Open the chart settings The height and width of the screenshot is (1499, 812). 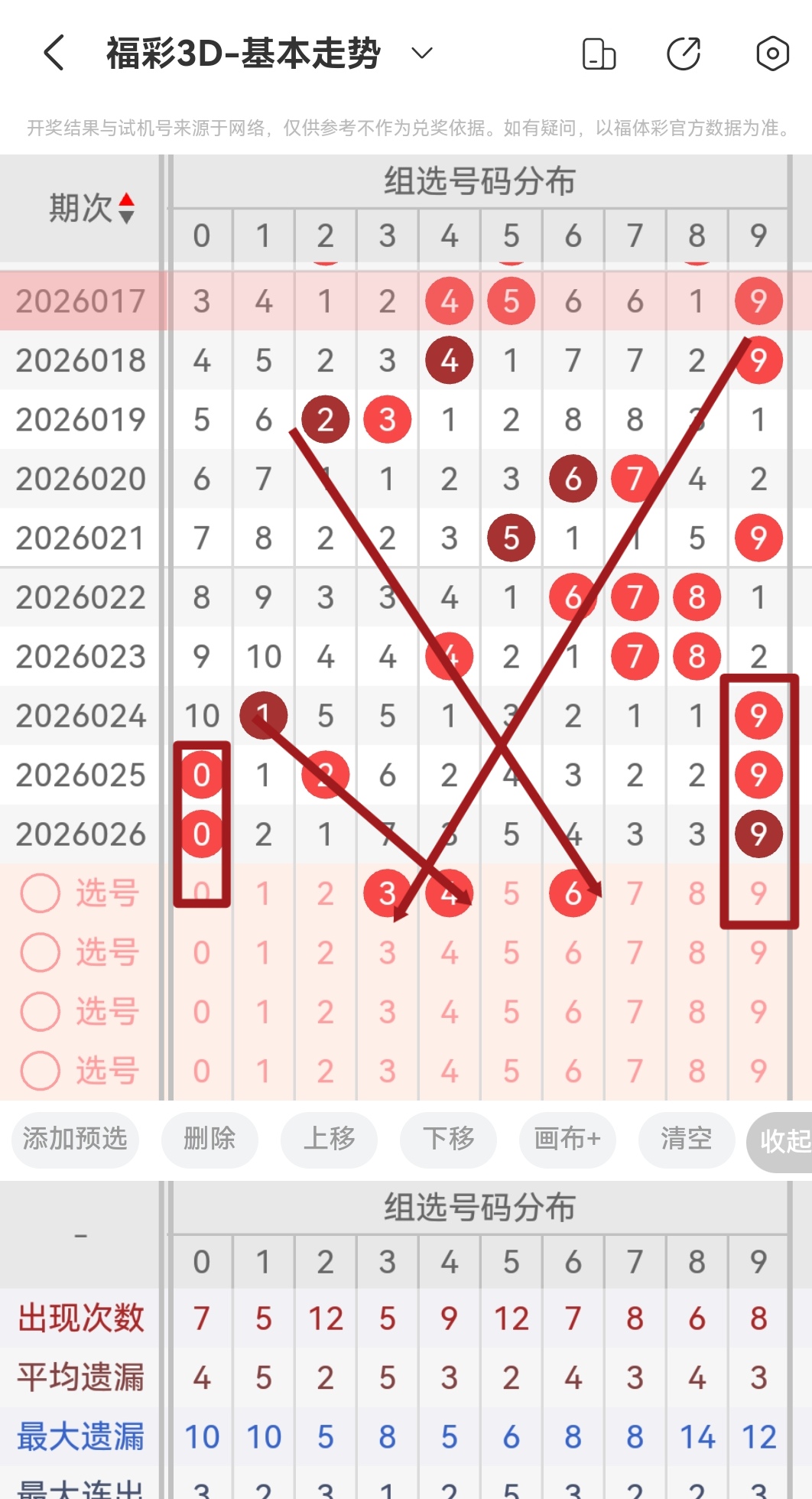coord(772,54)
